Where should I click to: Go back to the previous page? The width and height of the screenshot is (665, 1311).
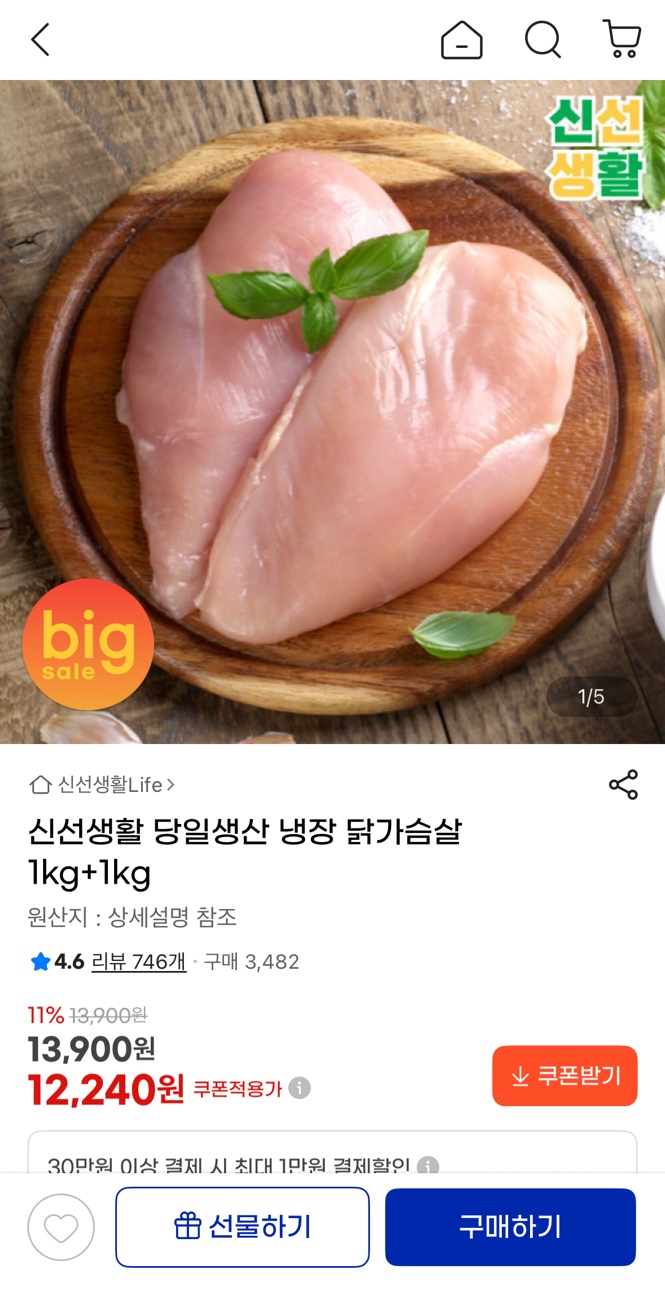click(40, 41)
